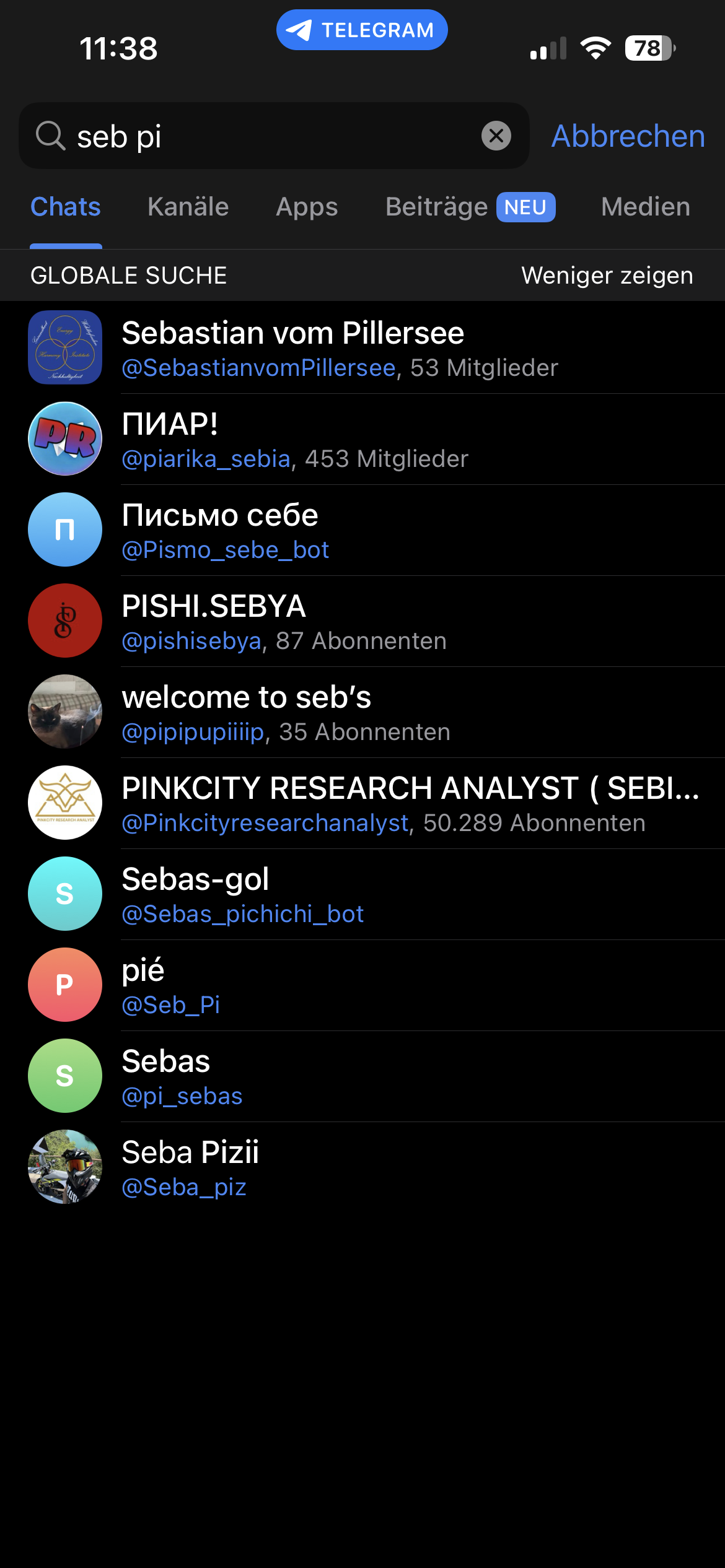This screenshot has width=725, height=1568.
Task: Cancel search via Abbrechen
Action: [x=628, y=136]
